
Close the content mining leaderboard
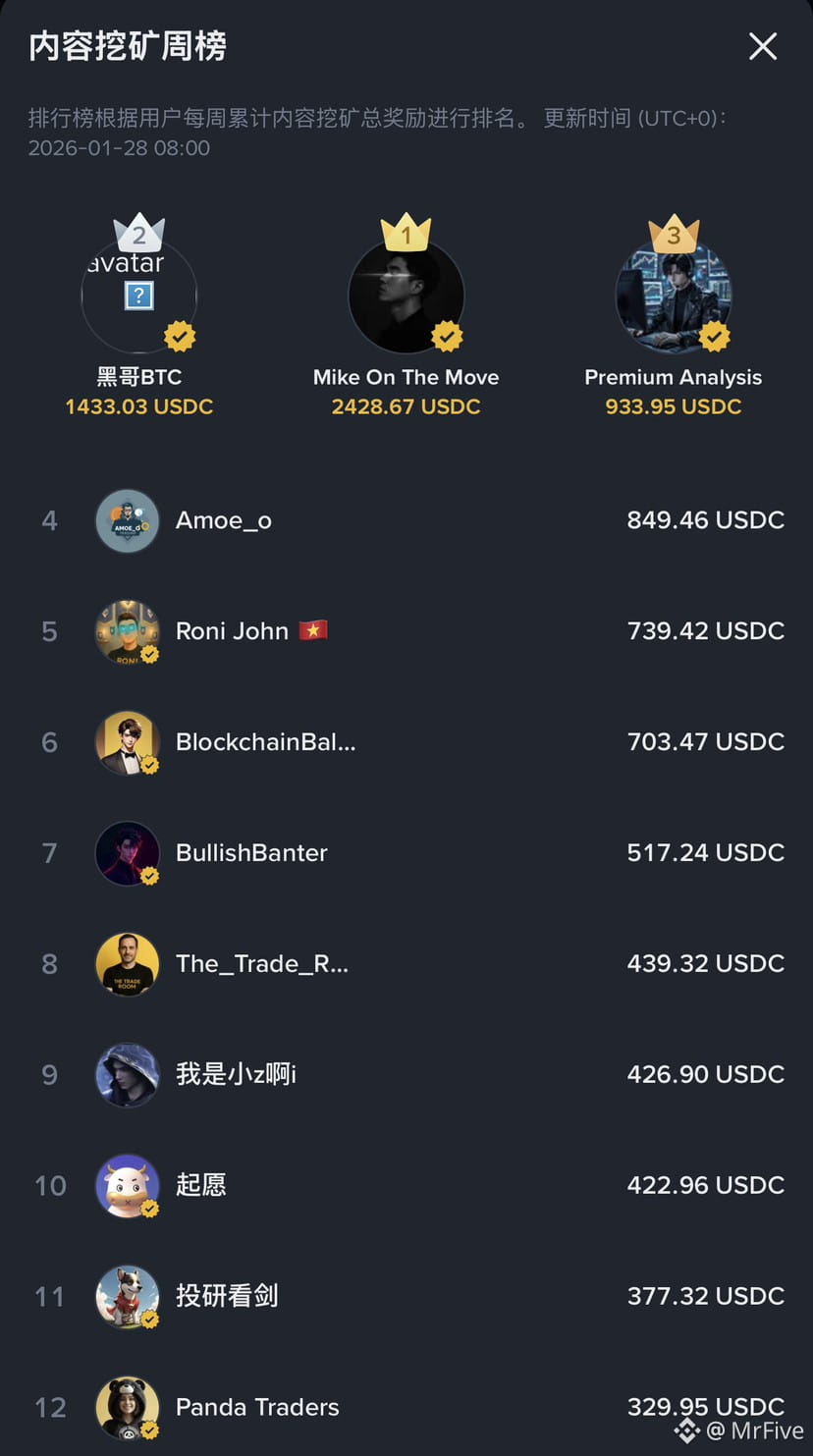[x=763, y=46]
